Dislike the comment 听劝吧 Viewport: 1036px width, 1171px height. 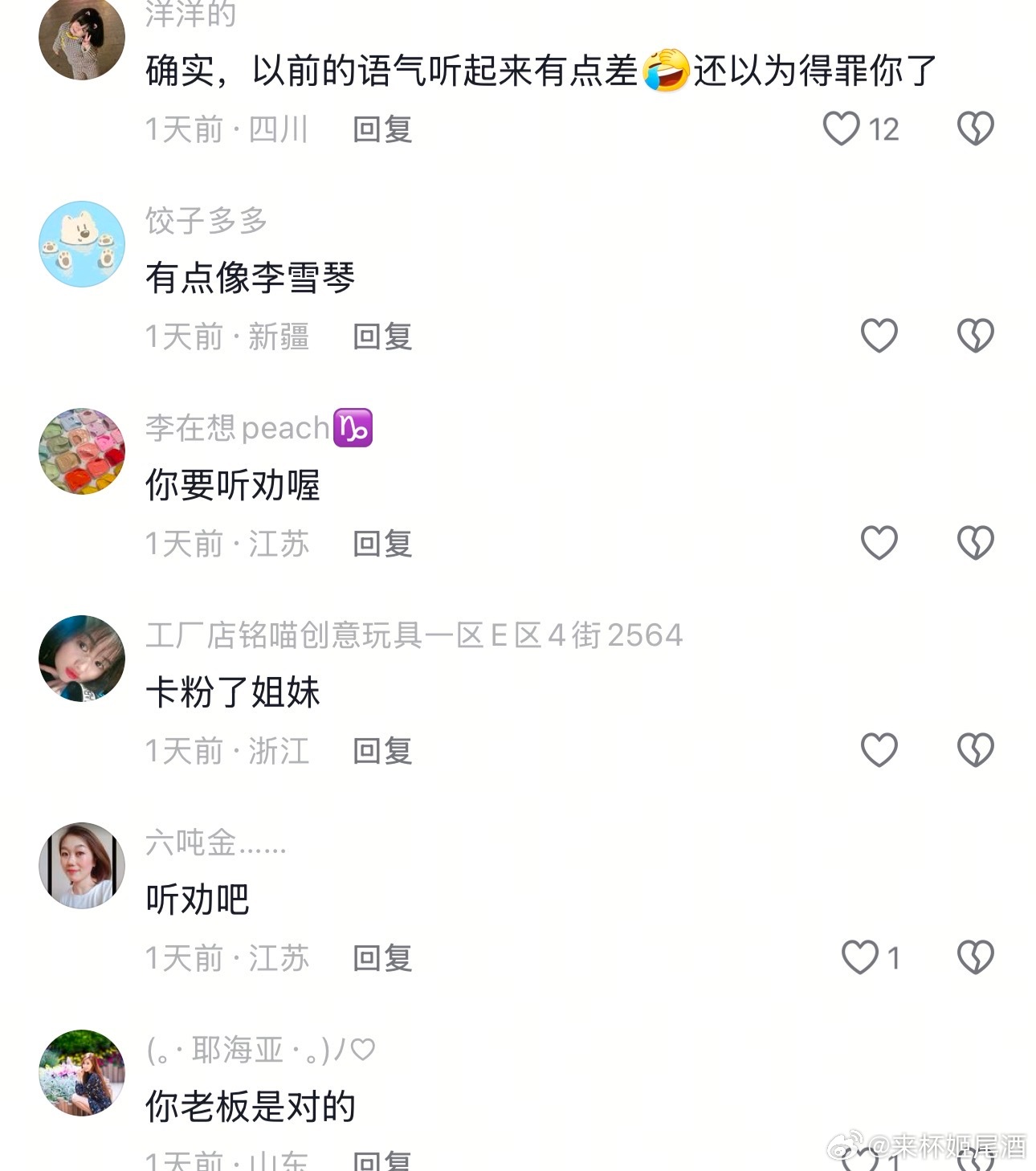coord(975,957)
